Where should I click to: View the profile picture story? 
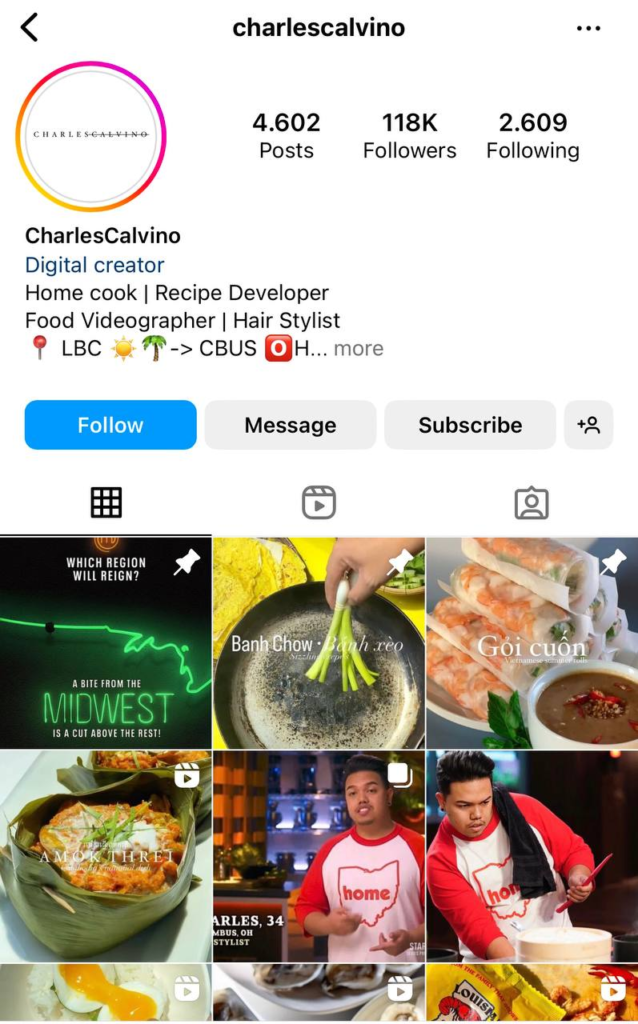[x=91, y=135]
